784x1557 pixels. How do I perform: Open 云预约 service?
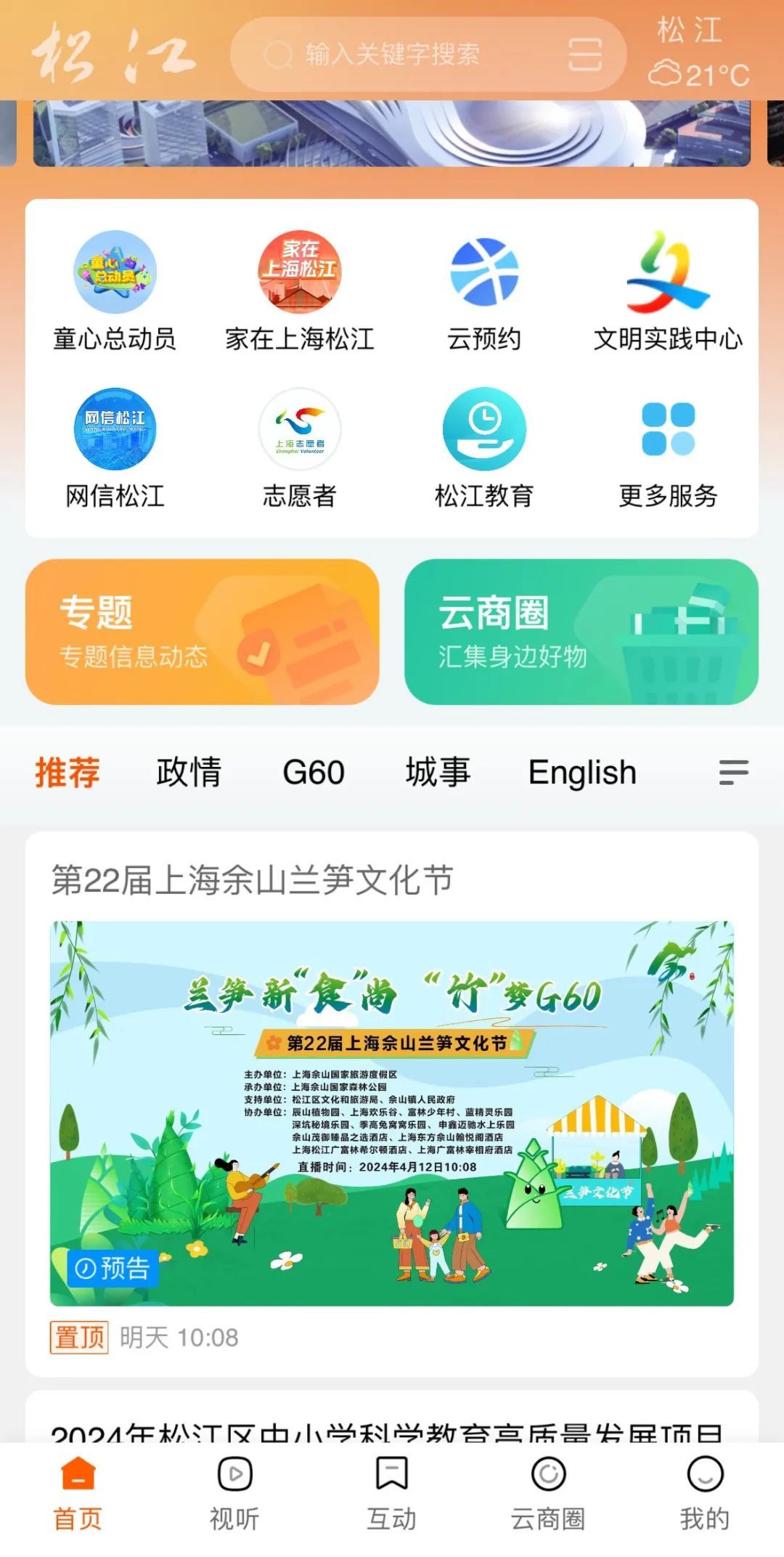(x=483, y=291)
